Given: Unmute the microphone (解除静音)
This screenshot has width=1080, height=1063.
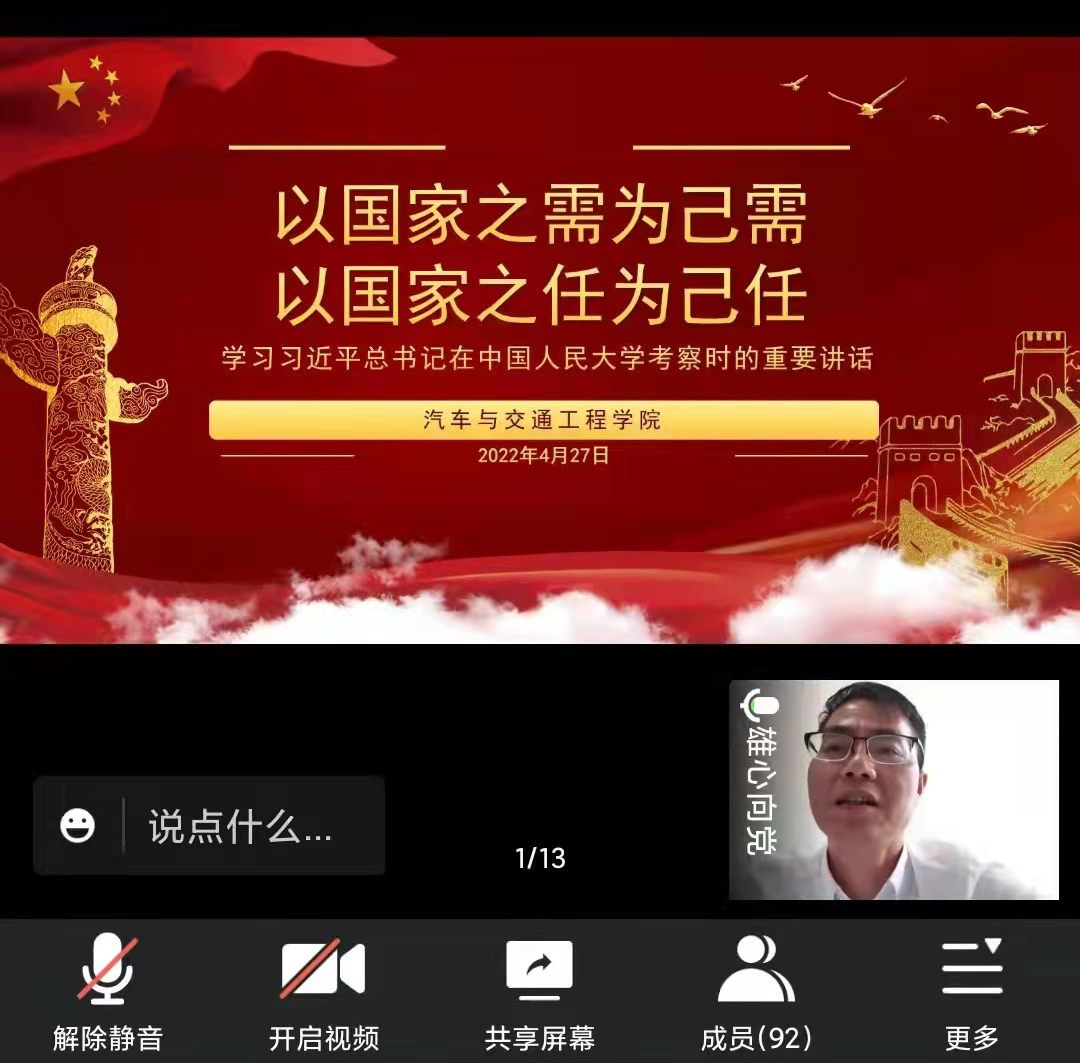Looking at the screenshot, I should pyautogui.click(x=108, y=990).
